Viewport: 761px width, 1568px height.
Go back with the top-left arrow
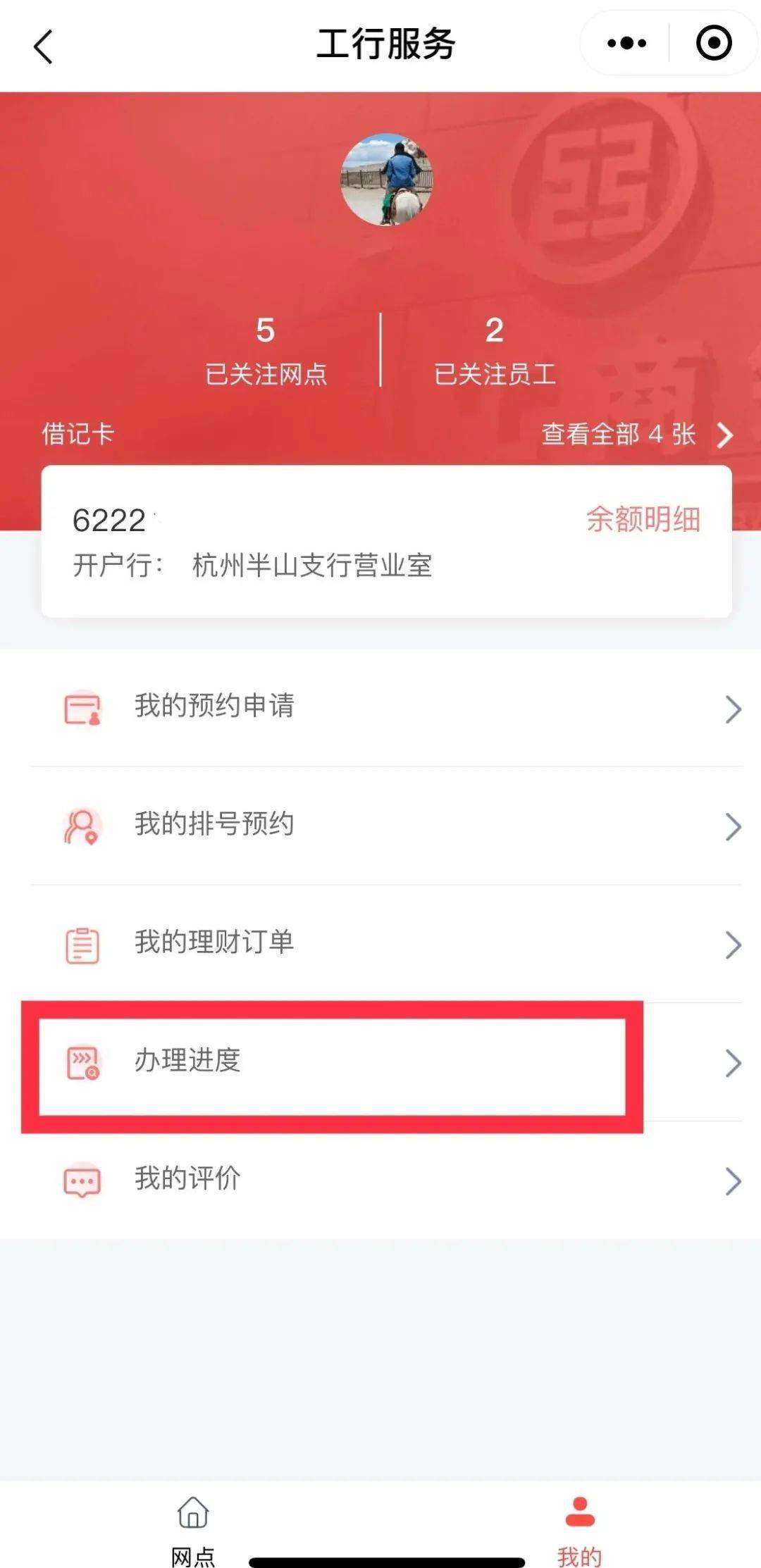[x=44, y=47]
